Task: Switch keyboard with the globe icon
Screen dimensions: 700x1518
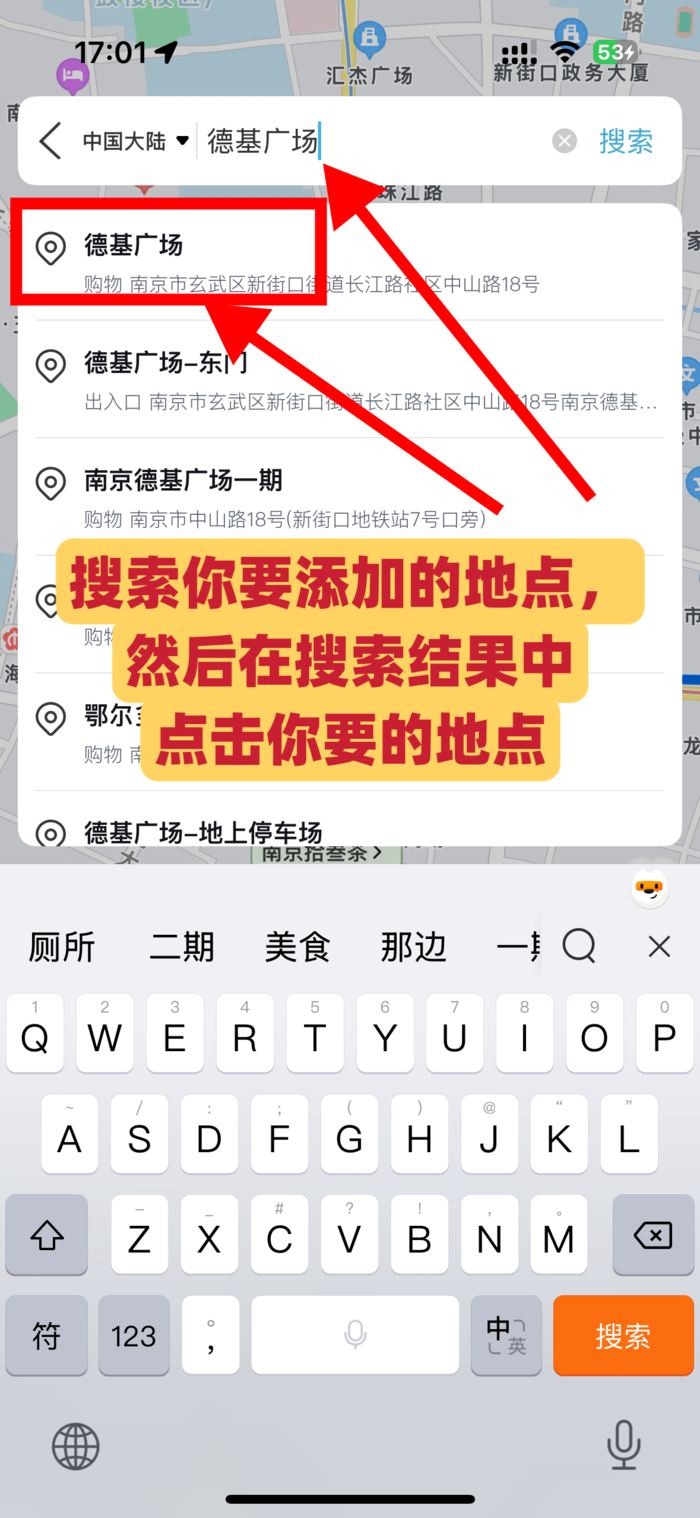Action: point(76,1447)
